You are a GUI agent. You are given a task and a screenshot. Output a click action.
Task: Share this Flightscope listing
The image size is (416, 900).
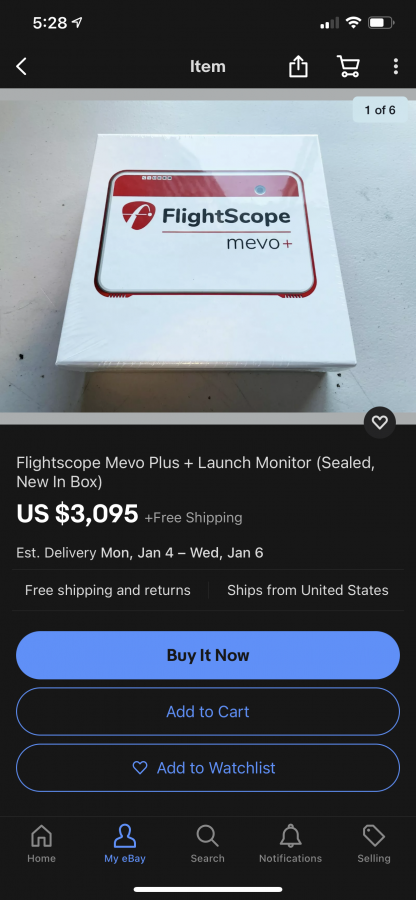tap(298, 67)
